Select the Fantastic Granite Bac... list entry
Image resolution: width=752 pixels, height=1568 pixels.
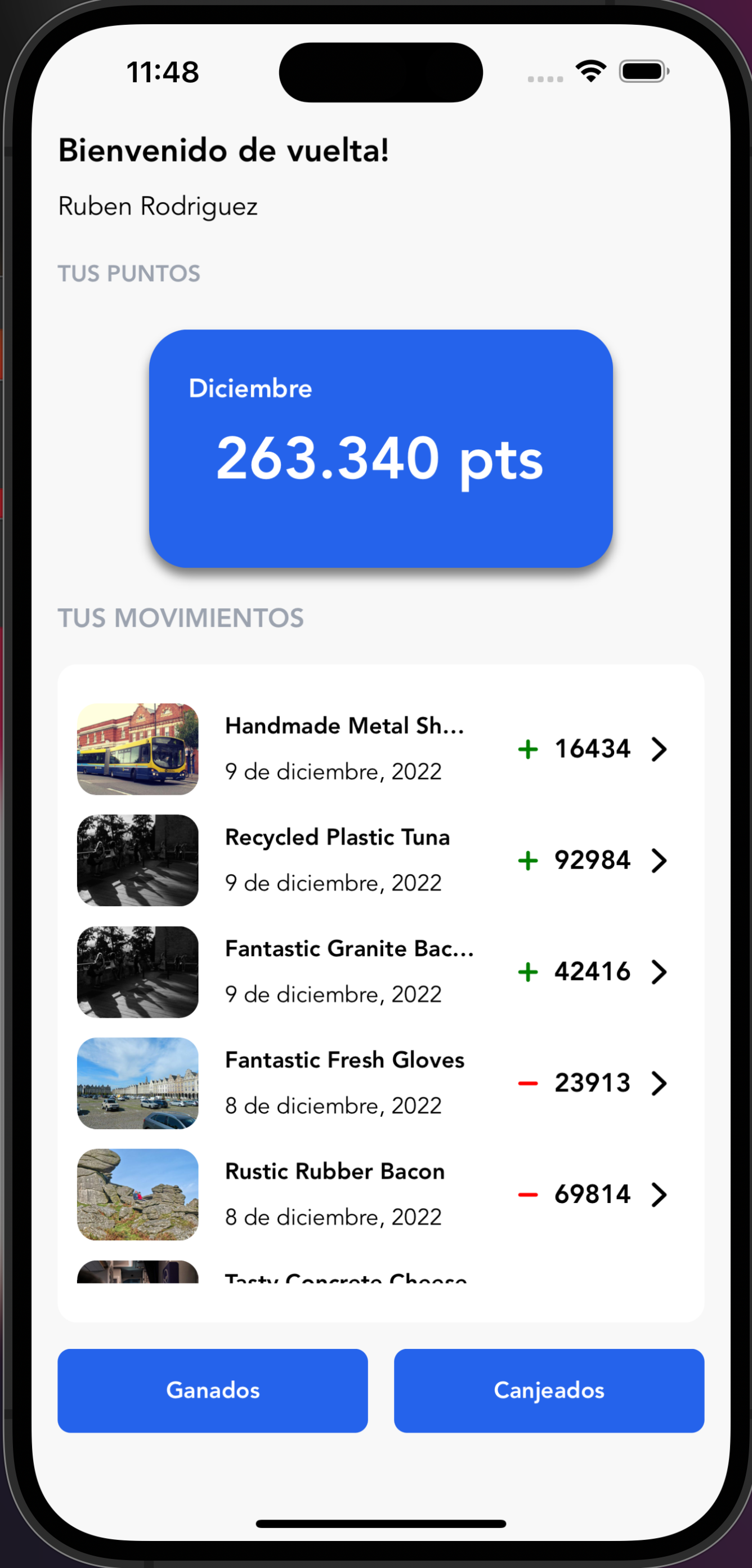[344, 972]
